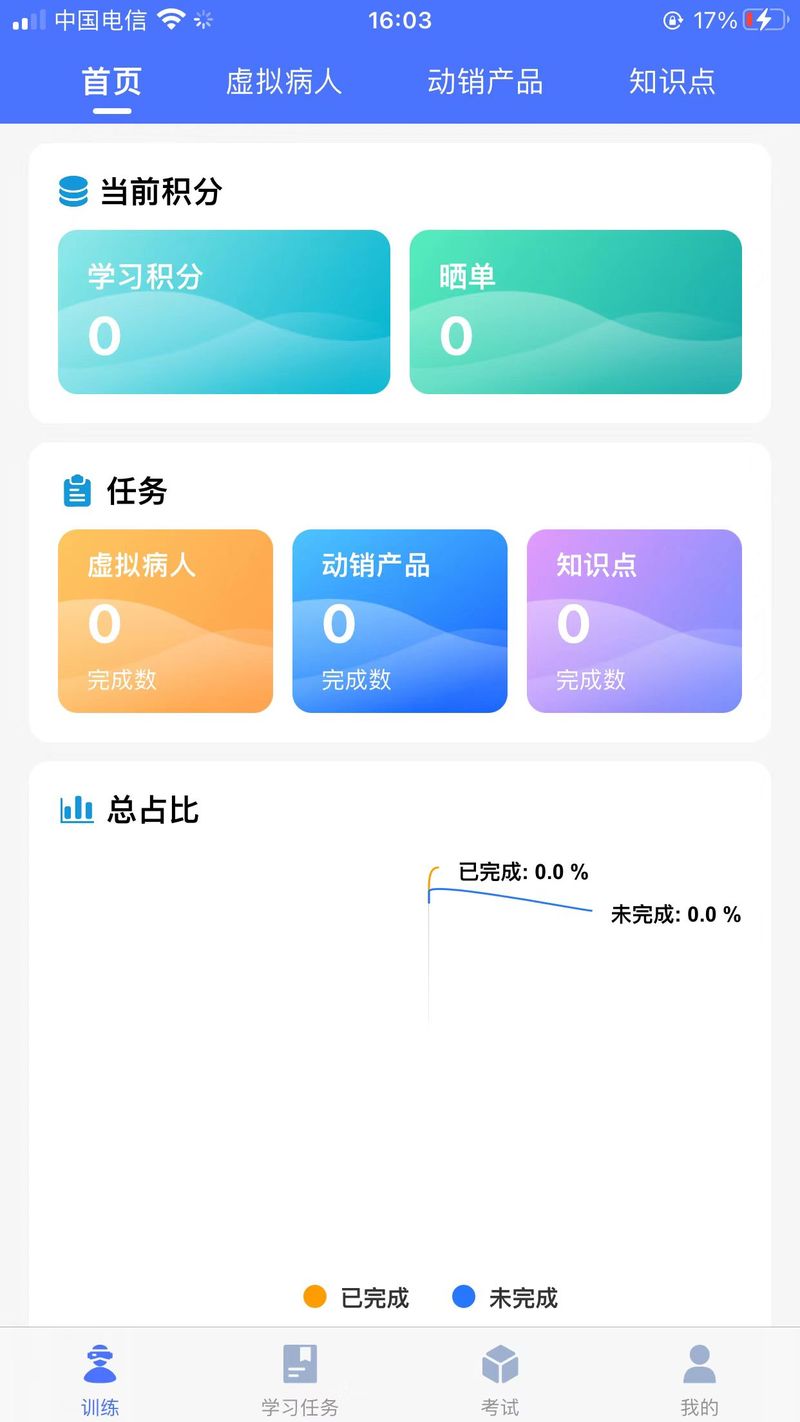The image size is (800, 1422).
Task: Select the 训练 bottom tab
Action: pyautogui.click(x=100, y=1380)
